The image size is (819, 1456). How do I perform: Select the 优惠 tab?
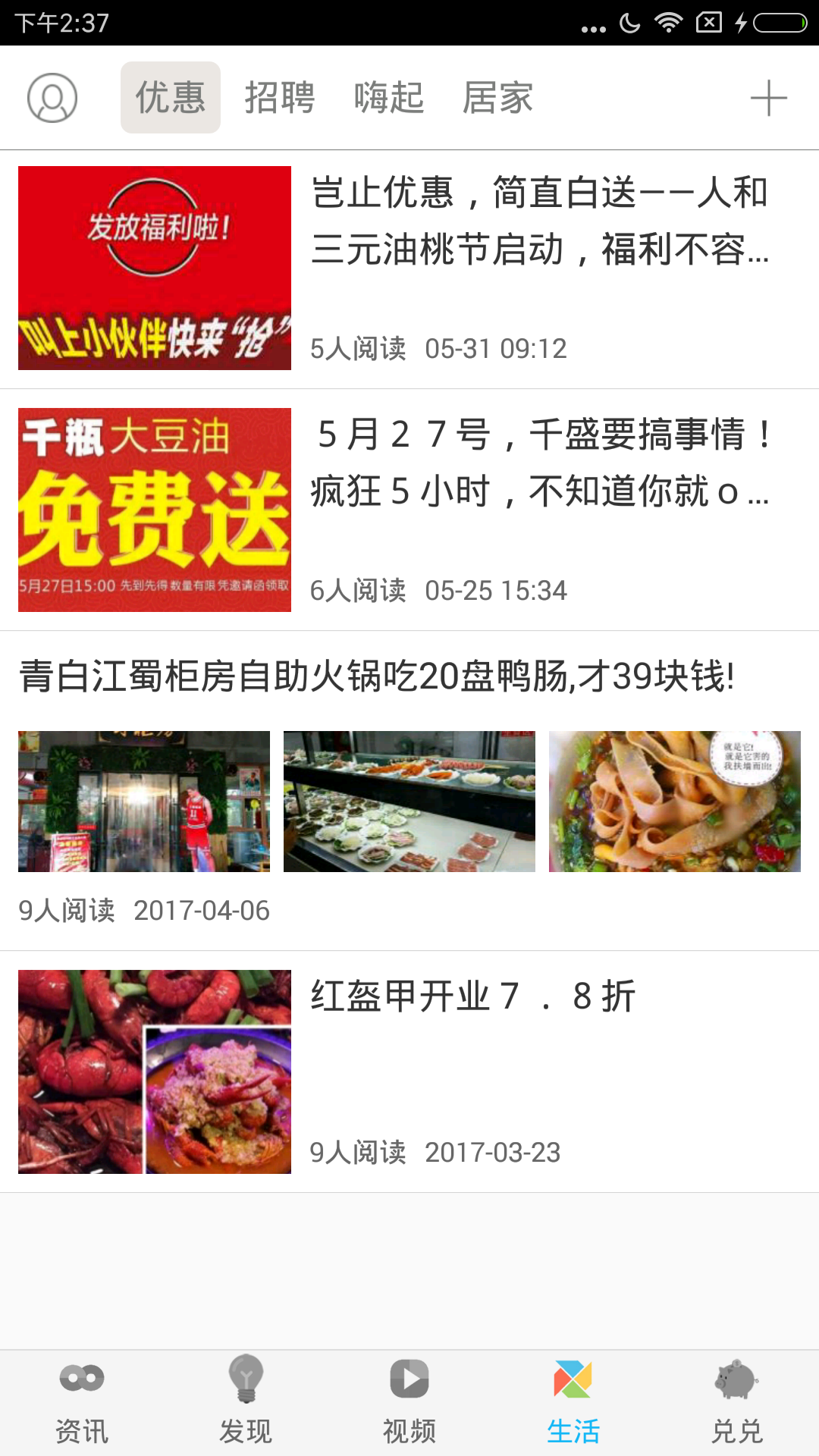click(x=171, y=98)
